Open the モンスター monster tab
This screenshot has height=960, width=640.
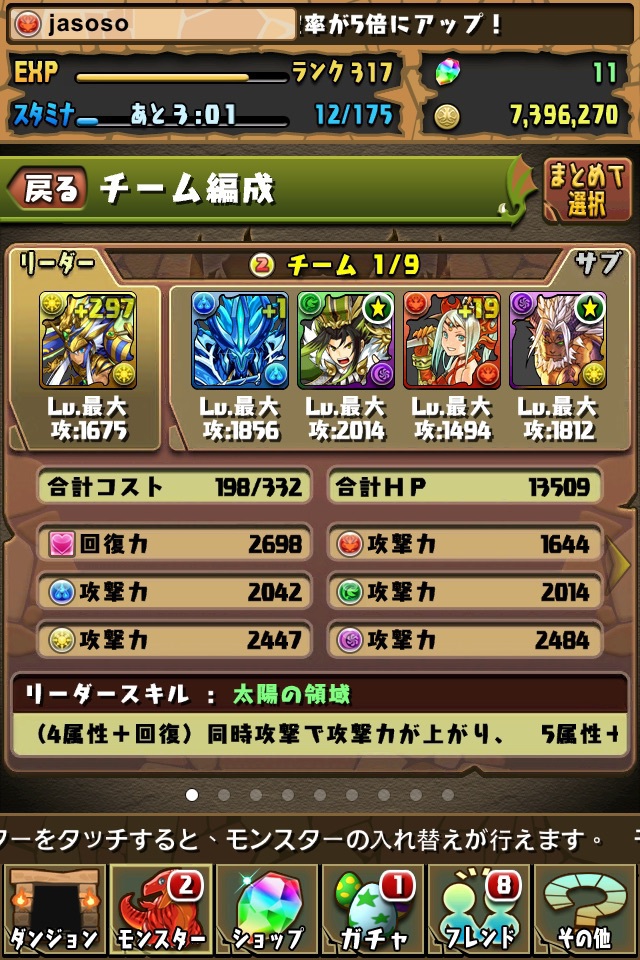[x=160, y=910]
